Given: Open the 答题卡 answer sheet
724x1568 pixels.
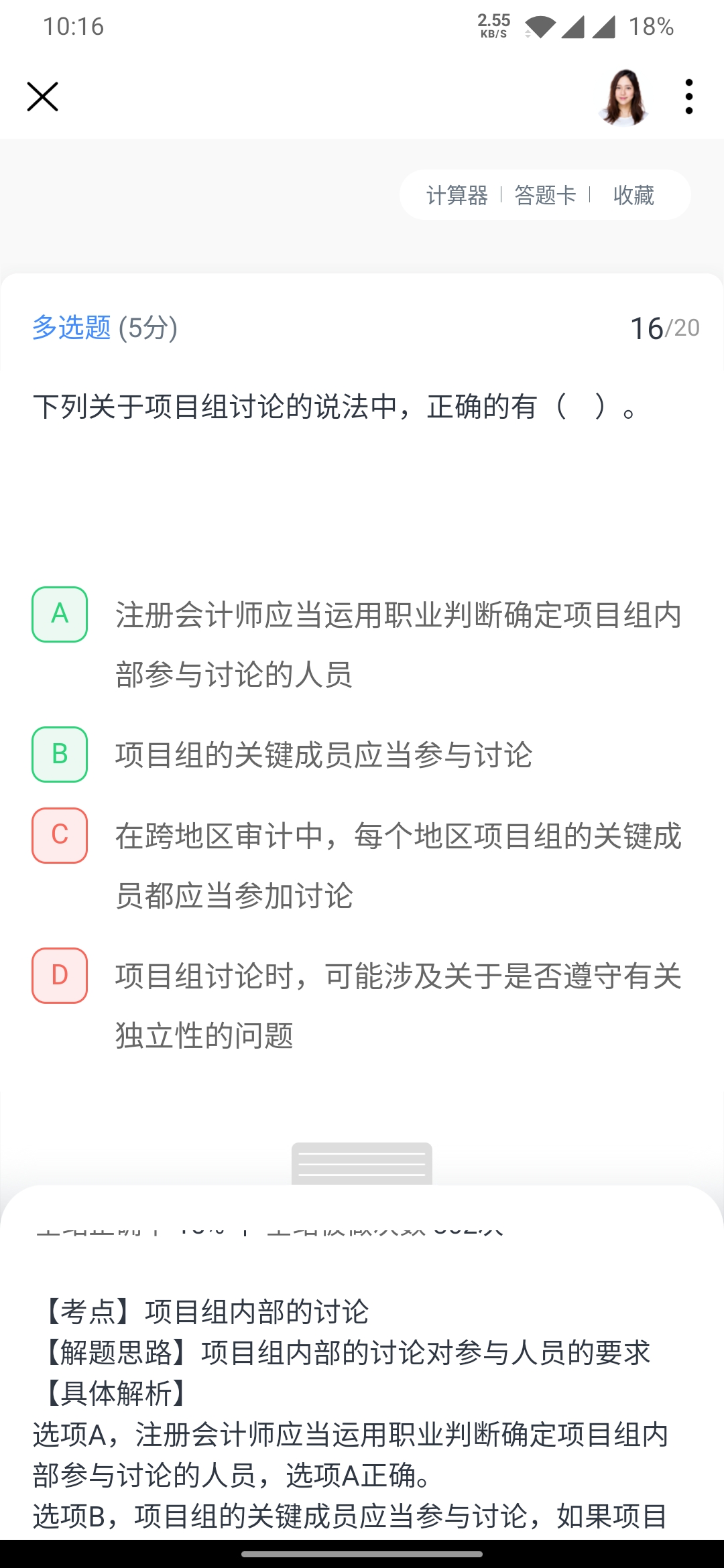Looking at the screenshot, I should [x=545, y=195].
